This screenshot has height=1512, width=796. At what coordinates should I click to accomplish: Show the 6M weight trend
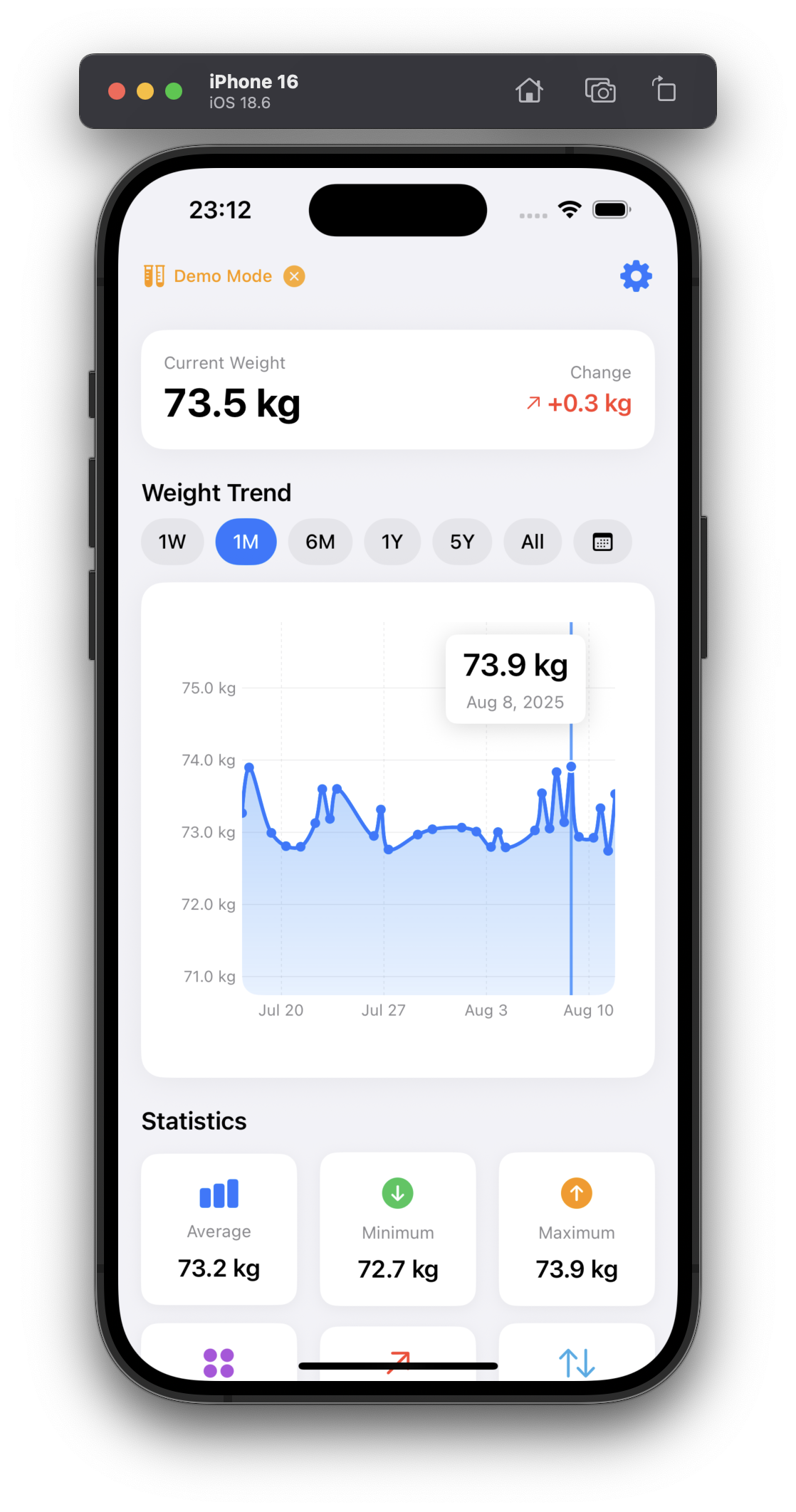[320, 542]
